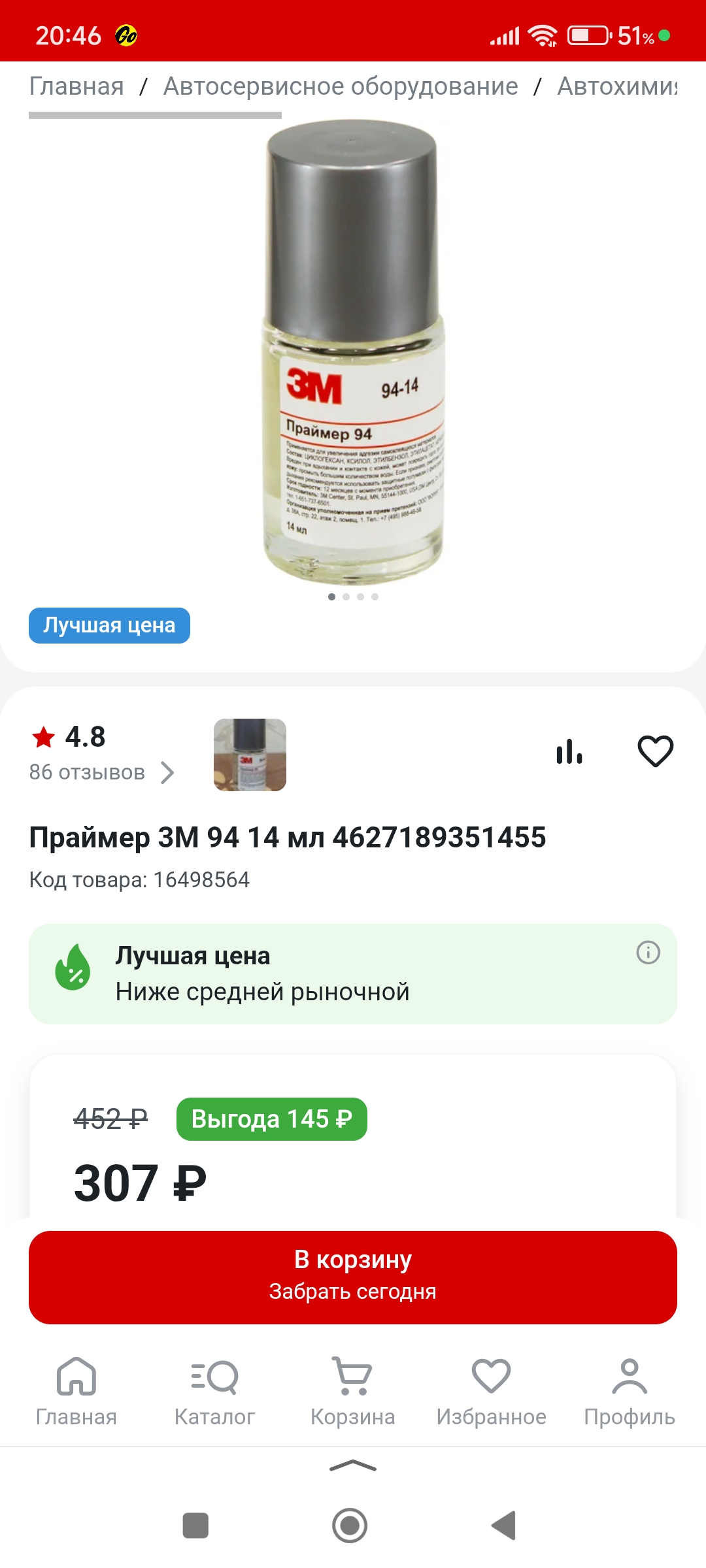Open Автосервисное оборудование breadcrumb category
The height and width of the screenshot is (1568, 706).
340,86
